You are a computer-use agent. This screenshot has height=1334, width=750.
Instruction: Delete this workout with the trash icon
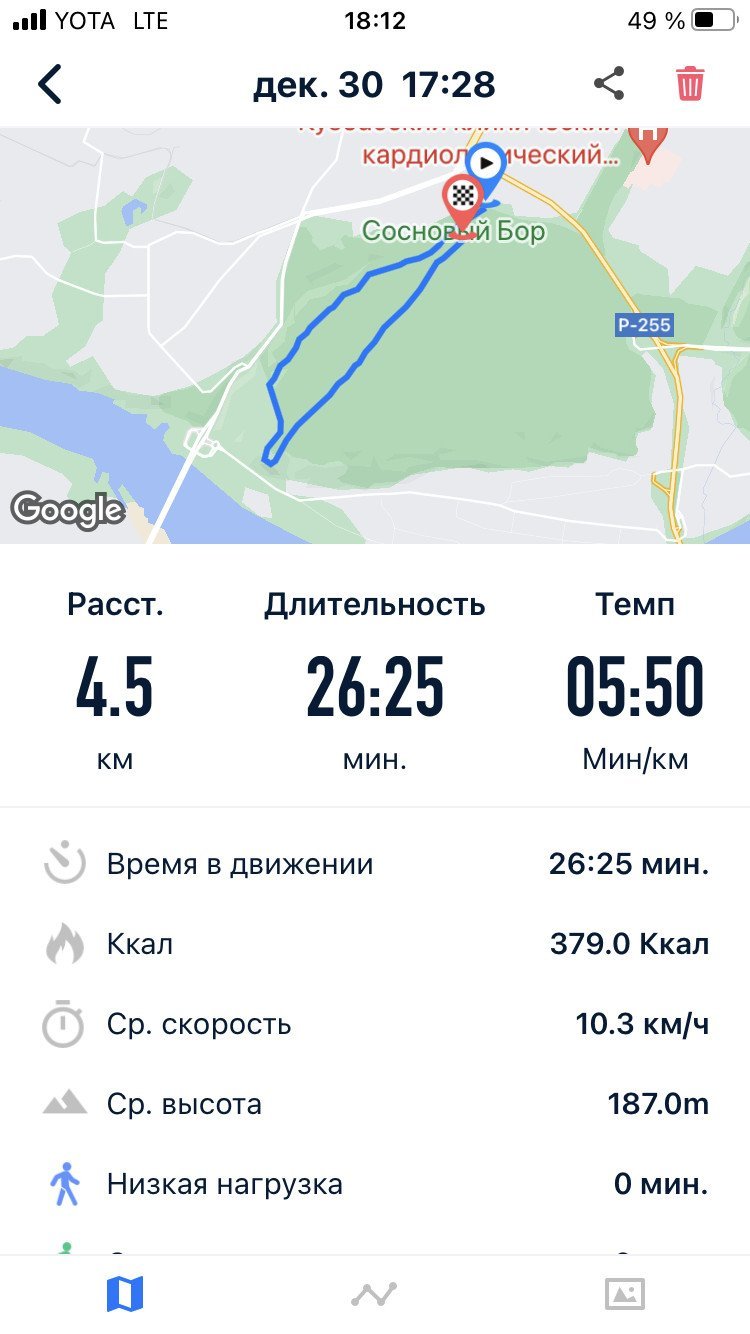pos(690,84)
